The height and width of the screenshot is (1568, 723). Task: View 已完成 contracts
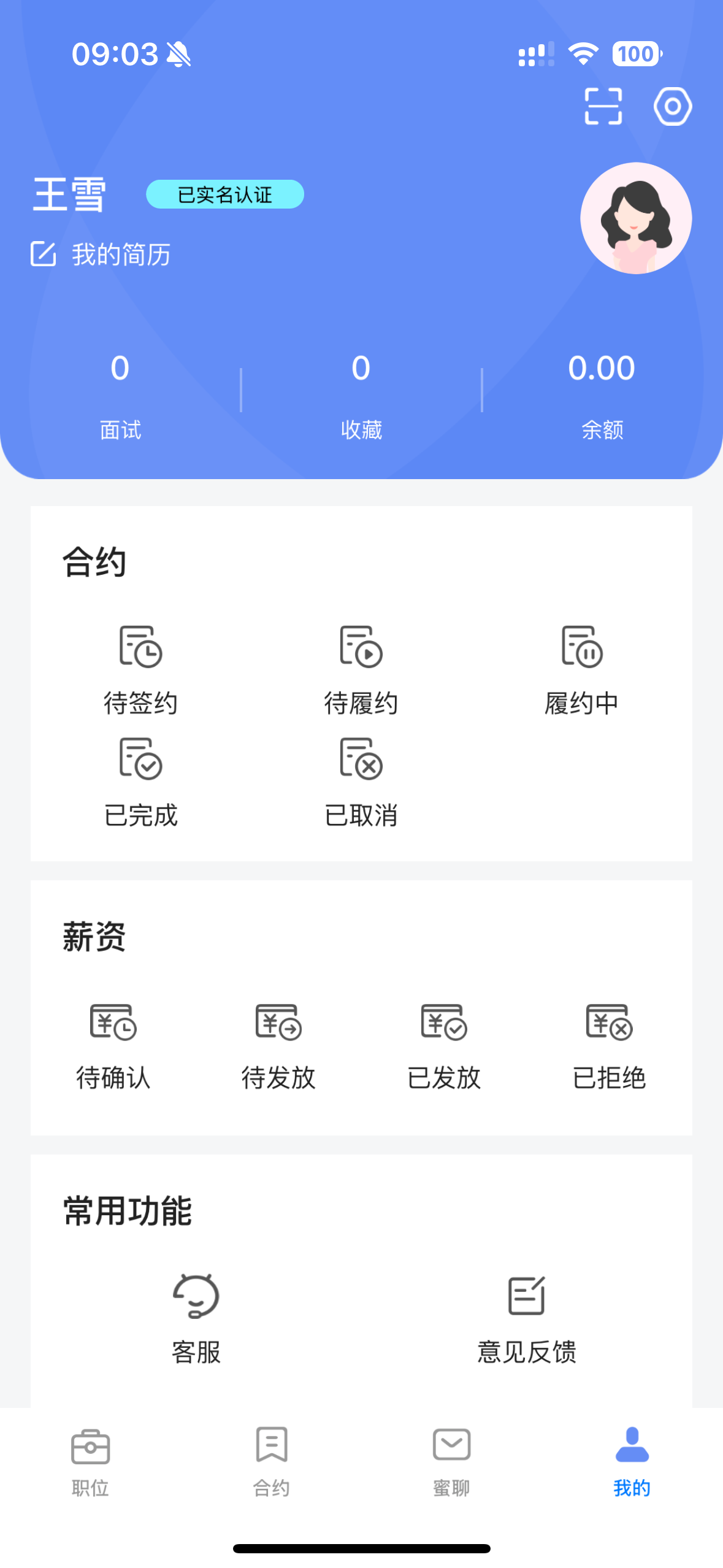pos(140,782)
